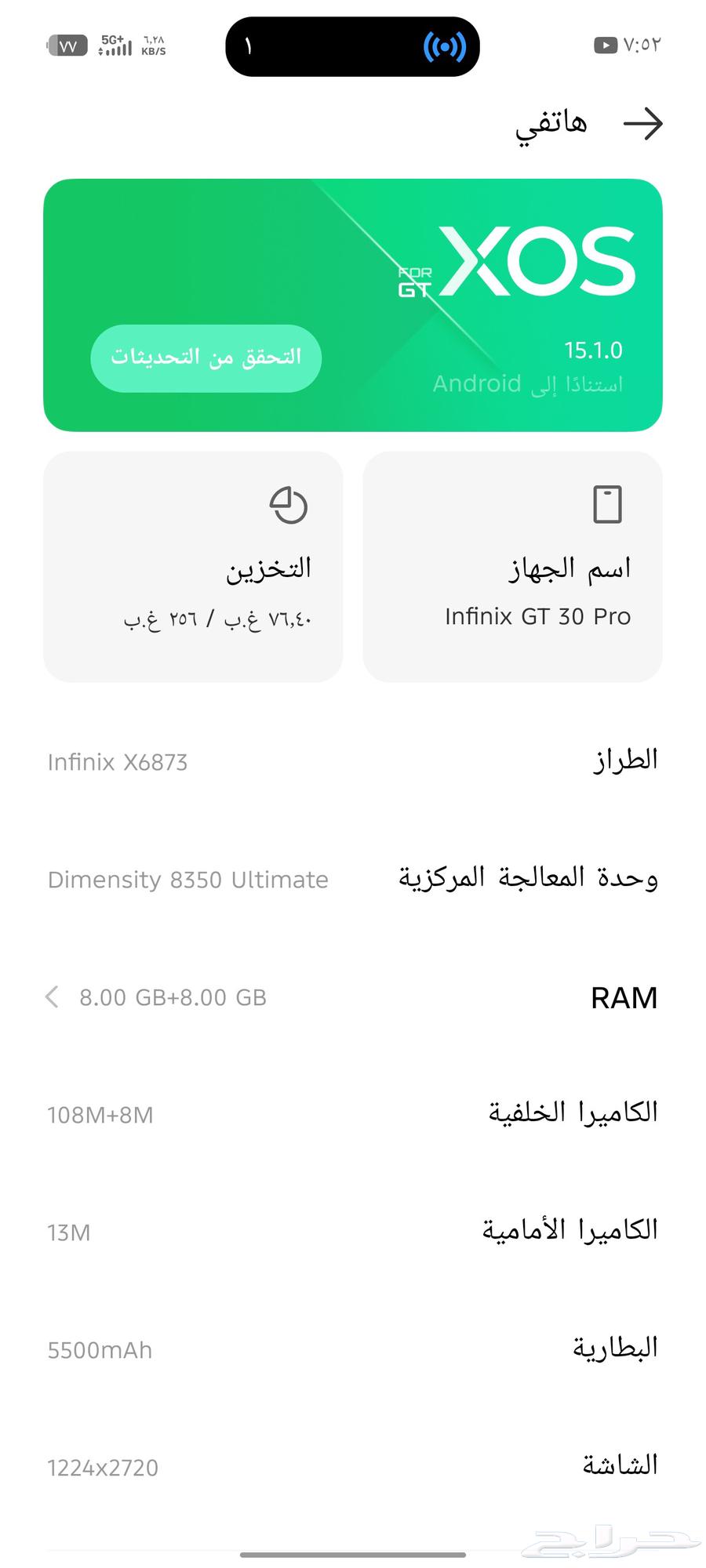706x1568 pixels.
Task: Tap the البطارية row showing 5500mAh
Action: tap(353, 1348)
